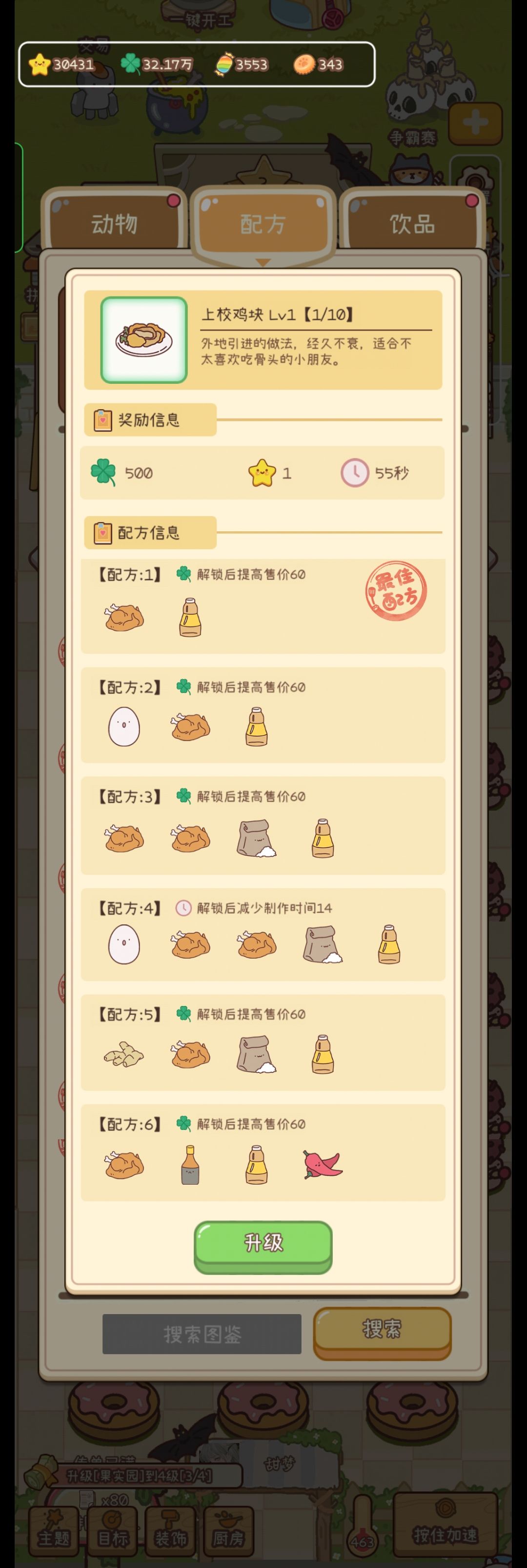Click the 奖励信息 clipboard icon

point(102,419)
